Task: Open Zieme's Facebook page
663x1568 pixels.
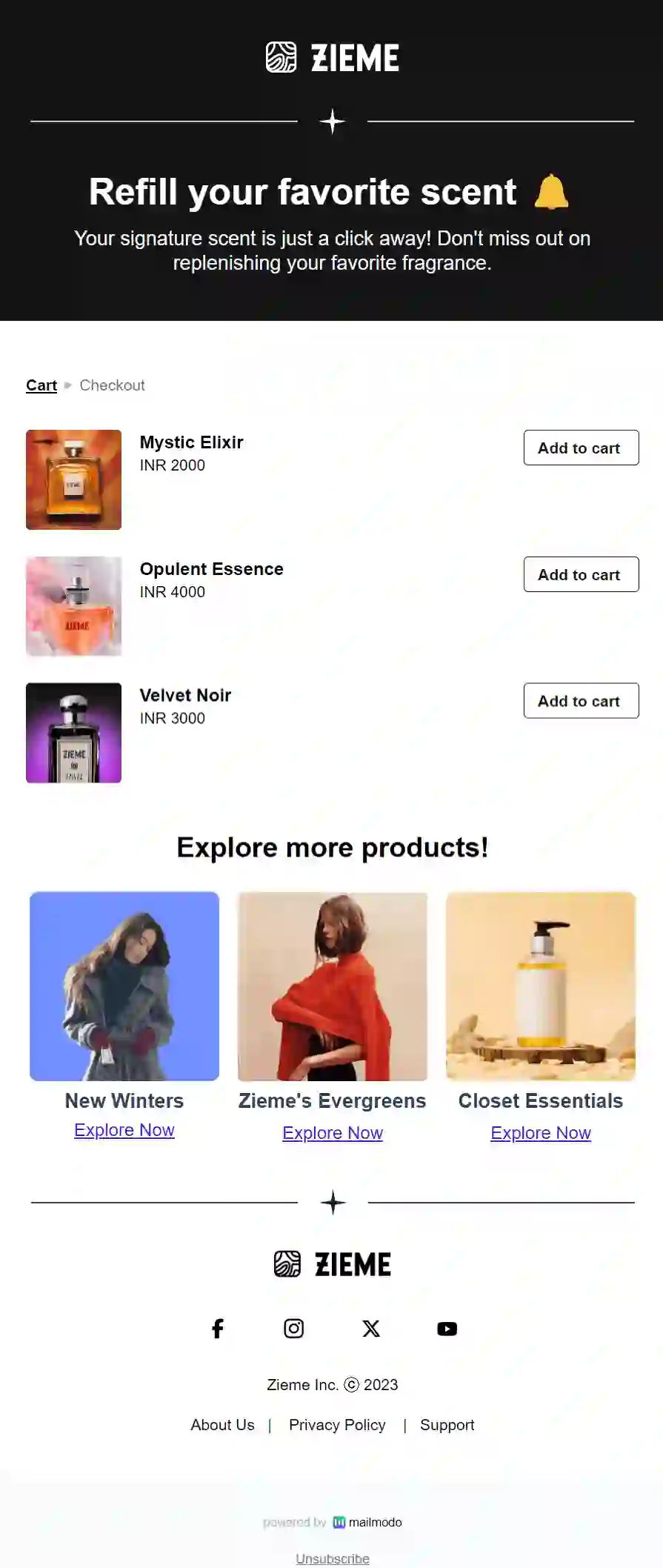Action: tap(217, 1328)
